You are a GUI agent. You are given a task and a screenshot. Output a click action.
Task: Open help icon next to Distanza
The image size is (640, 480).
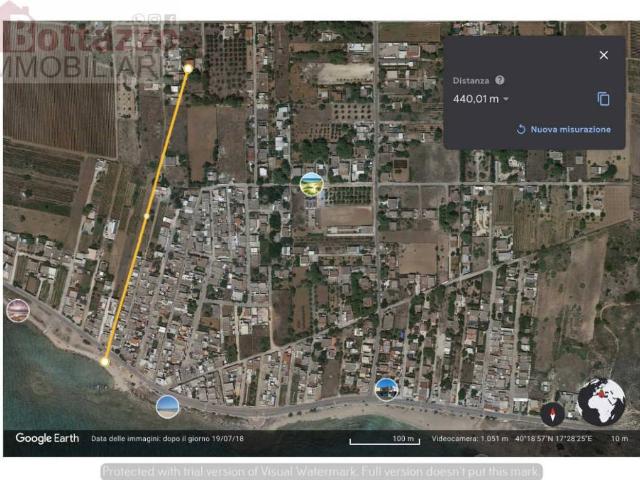[x=499, y=80]
